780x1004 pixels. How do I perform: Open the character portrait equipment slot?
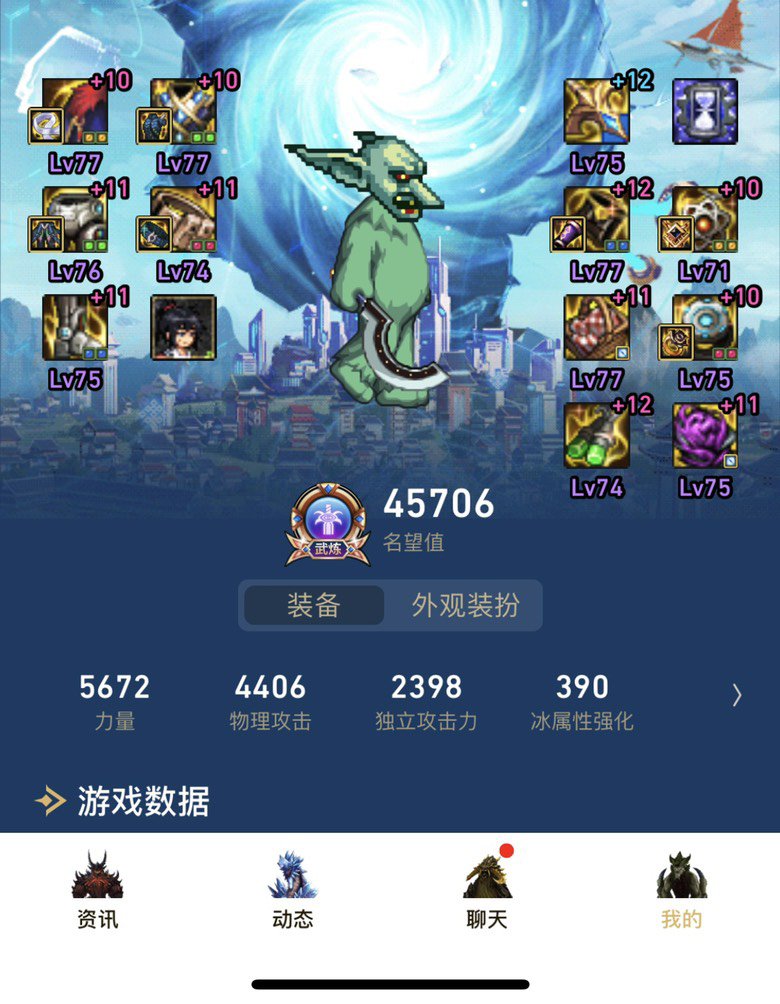184,328
